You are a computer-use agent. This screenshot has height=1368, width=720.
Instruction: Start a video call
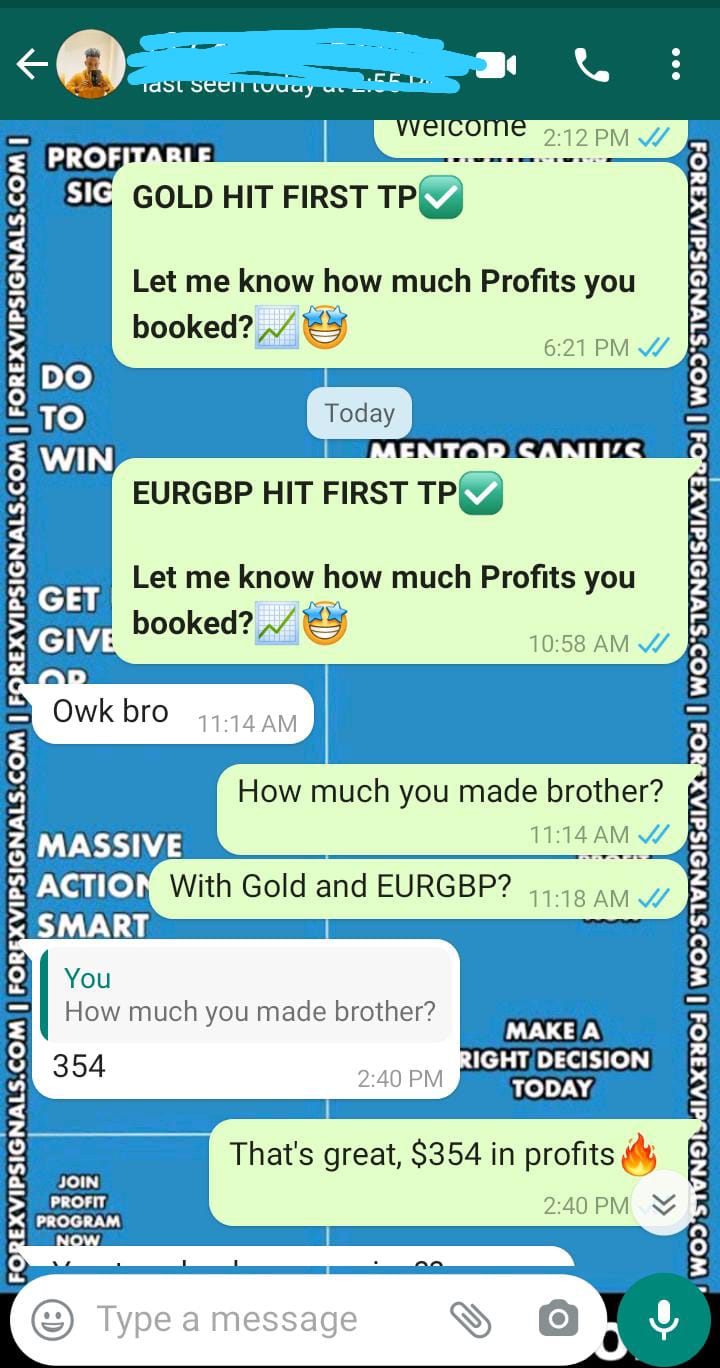point(497,66)
